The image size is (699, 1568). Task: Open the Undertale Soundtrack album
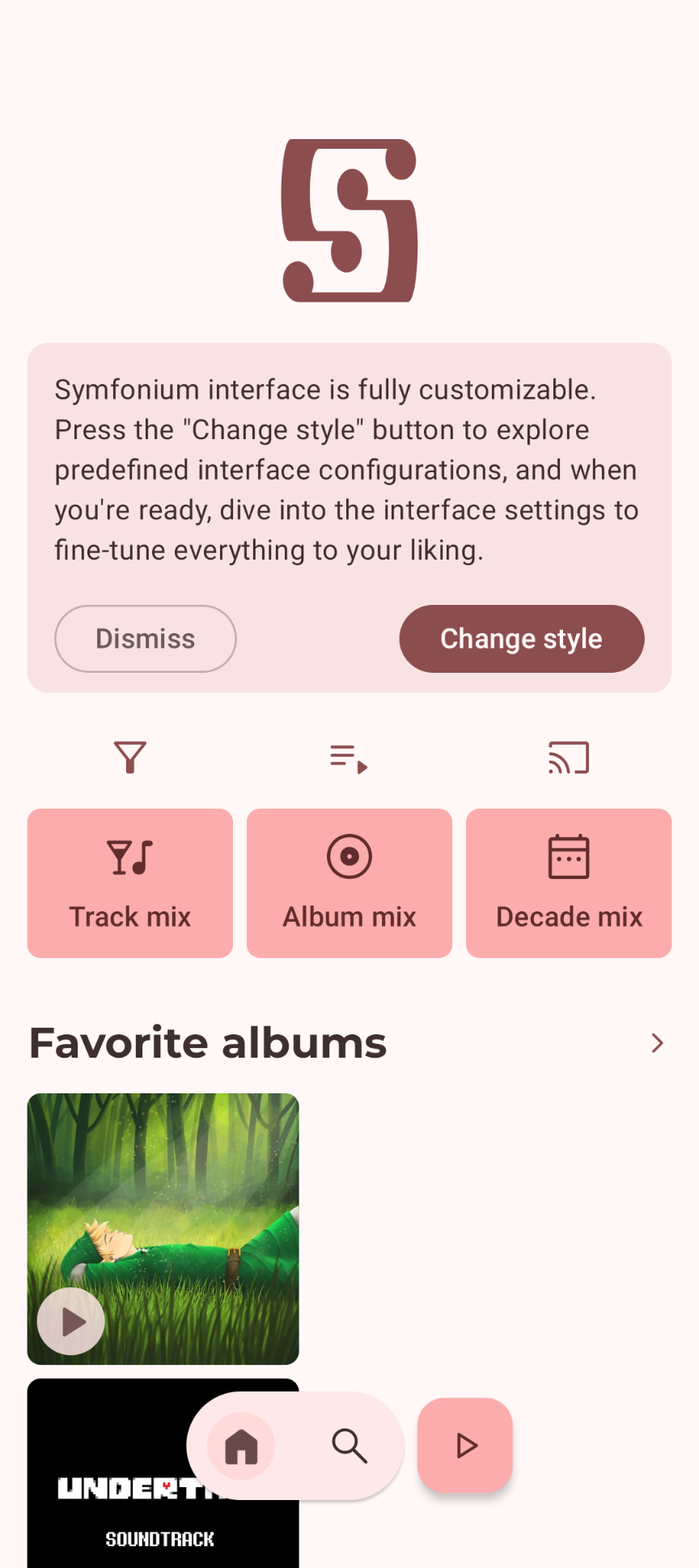pos(105,1496)
